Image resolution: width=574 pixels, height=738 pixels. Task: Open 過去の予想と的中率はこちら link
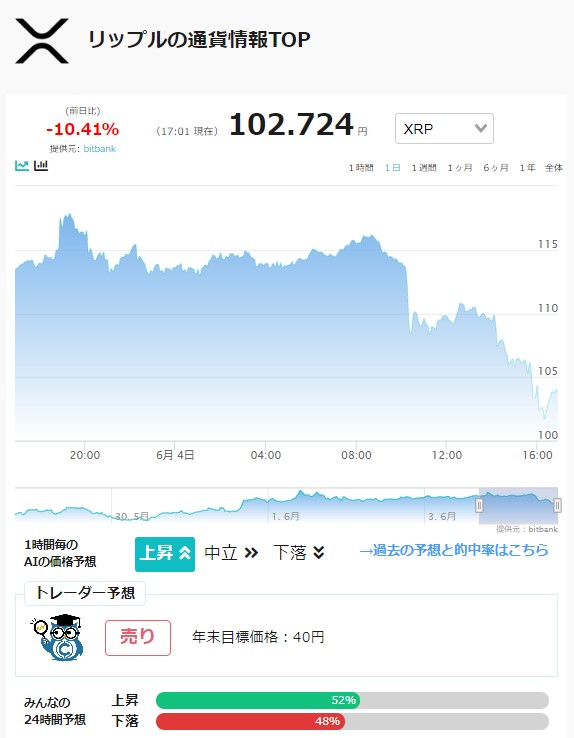[454, 550]
